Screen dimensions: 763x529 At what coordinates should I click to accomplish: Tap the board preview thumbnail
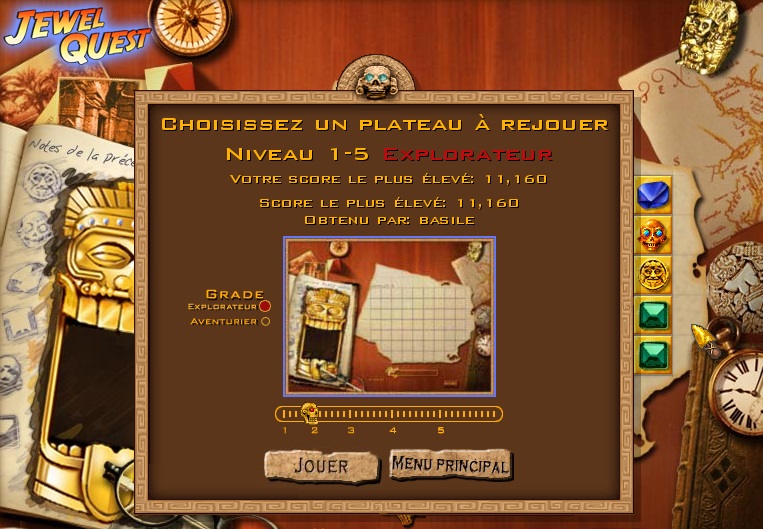(x=389, y=316)
